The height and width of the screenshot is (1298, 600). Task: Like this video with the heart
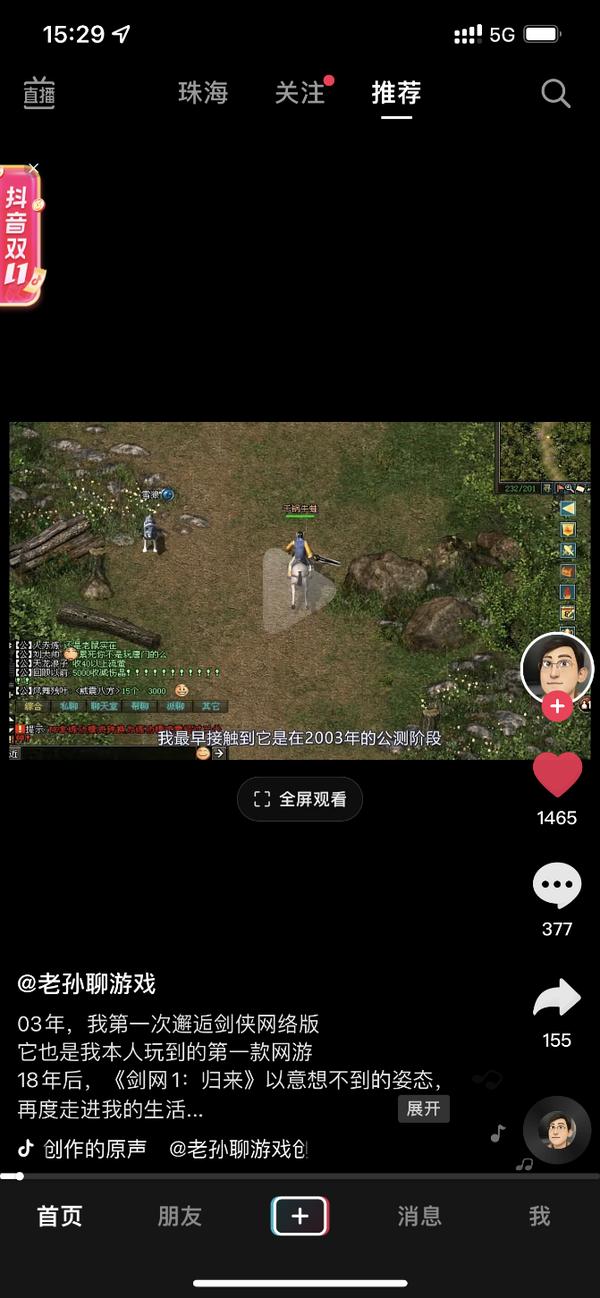click(557, 774)
